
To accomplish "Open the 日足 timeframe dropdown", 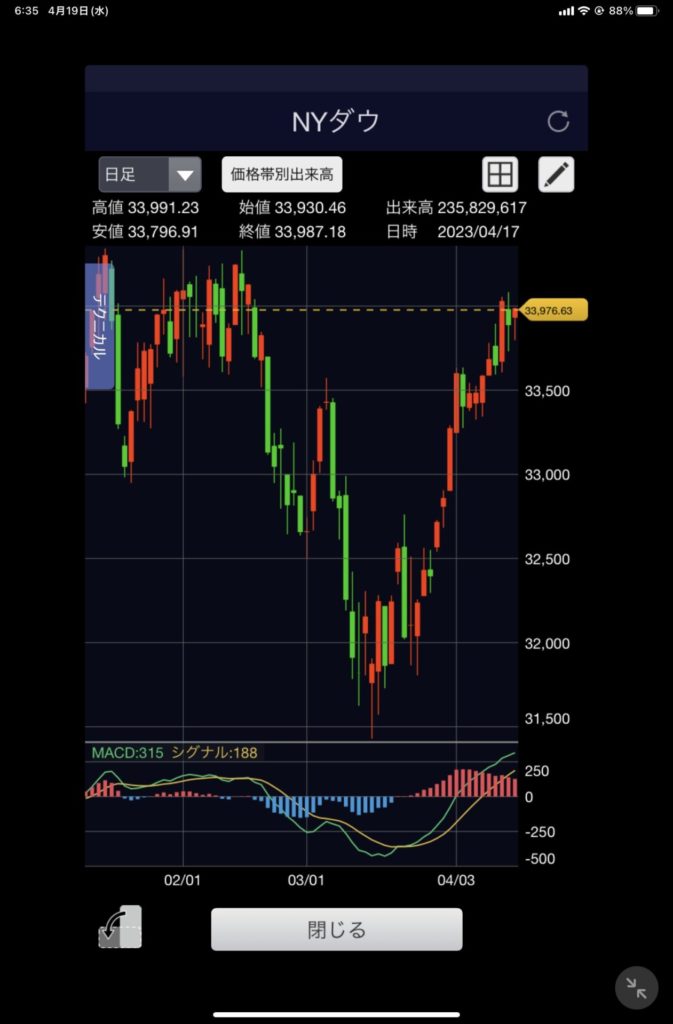I will pyautogui.click(x=149, y=174).
